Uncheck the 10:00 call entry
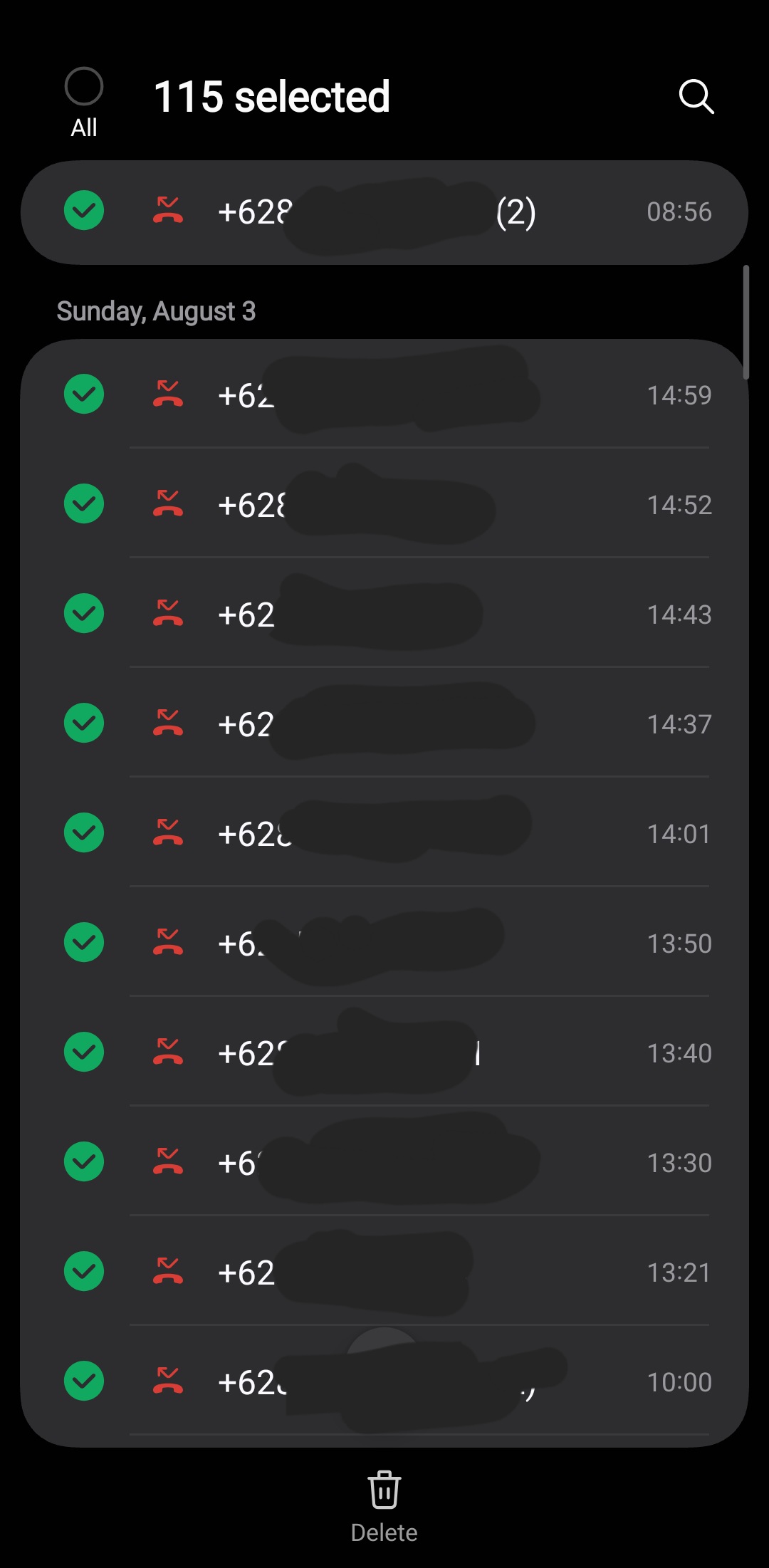Image resolution: width=769 pixels, height=1568 pixels. pyautogui.click(x=84, y=1381)
